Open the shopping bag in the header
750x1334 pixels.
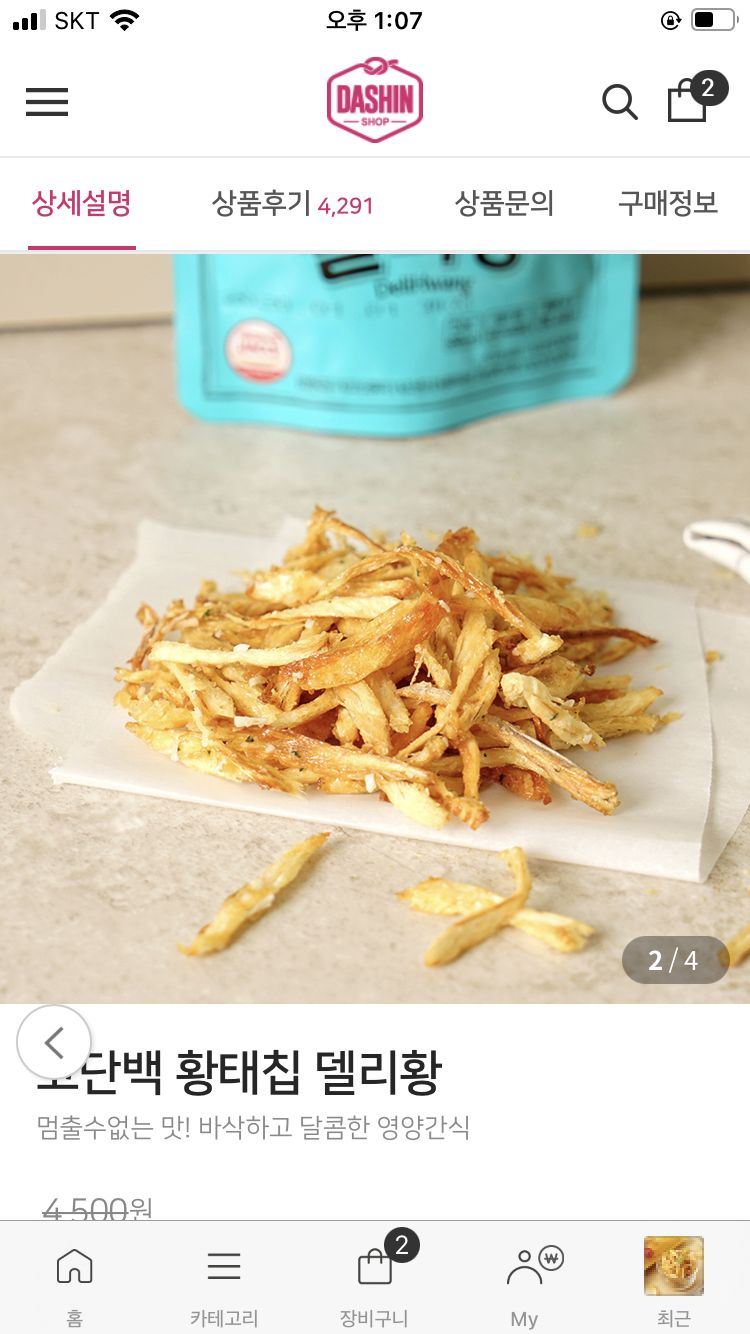pos(688,101)
